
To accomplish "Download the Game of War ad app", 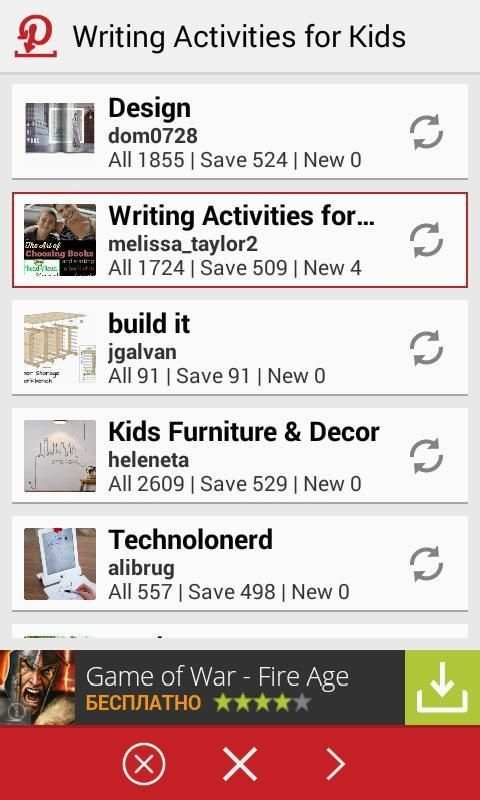I will (442, 687).
